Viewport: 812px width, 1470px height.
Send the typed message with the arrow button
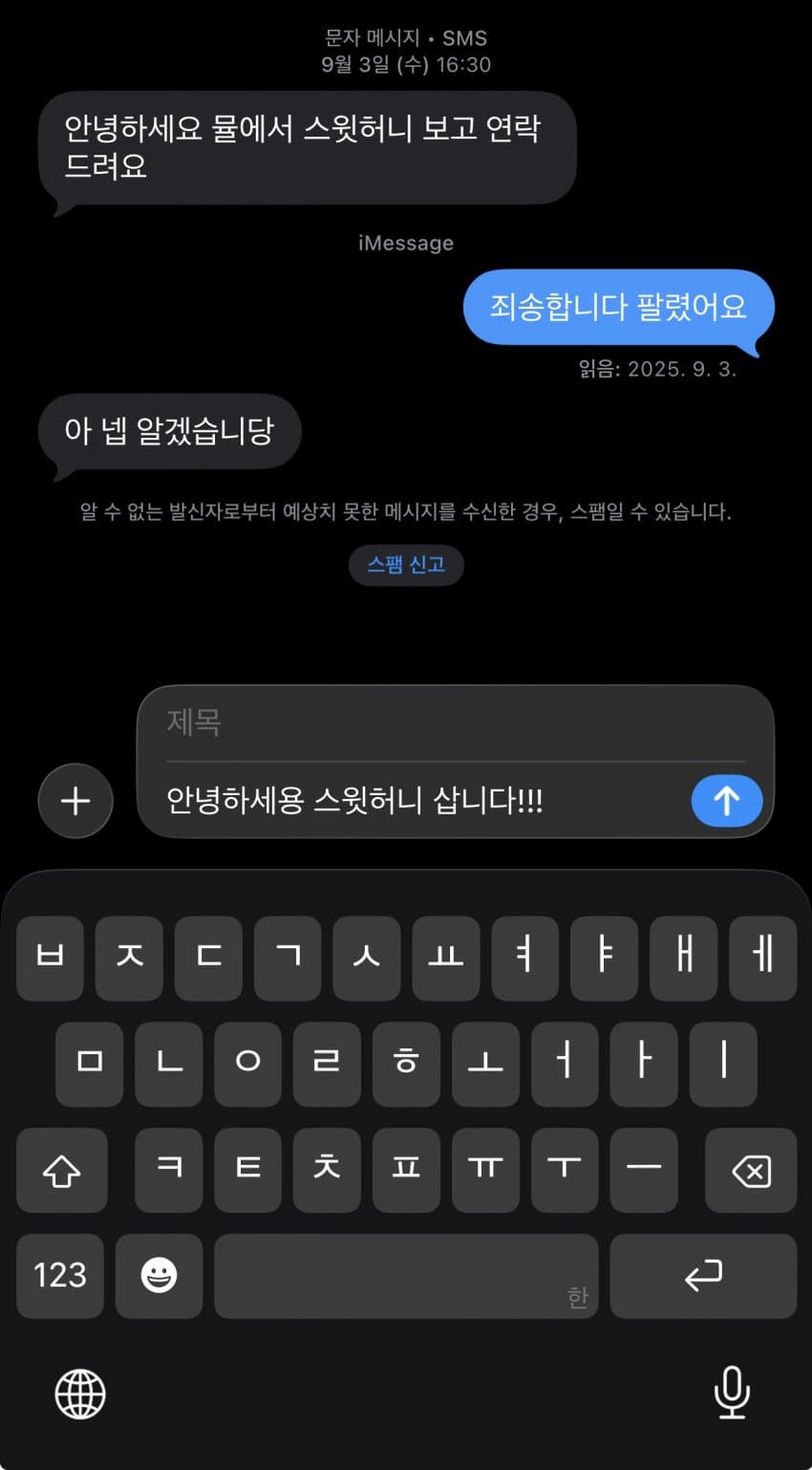point(726,800)
